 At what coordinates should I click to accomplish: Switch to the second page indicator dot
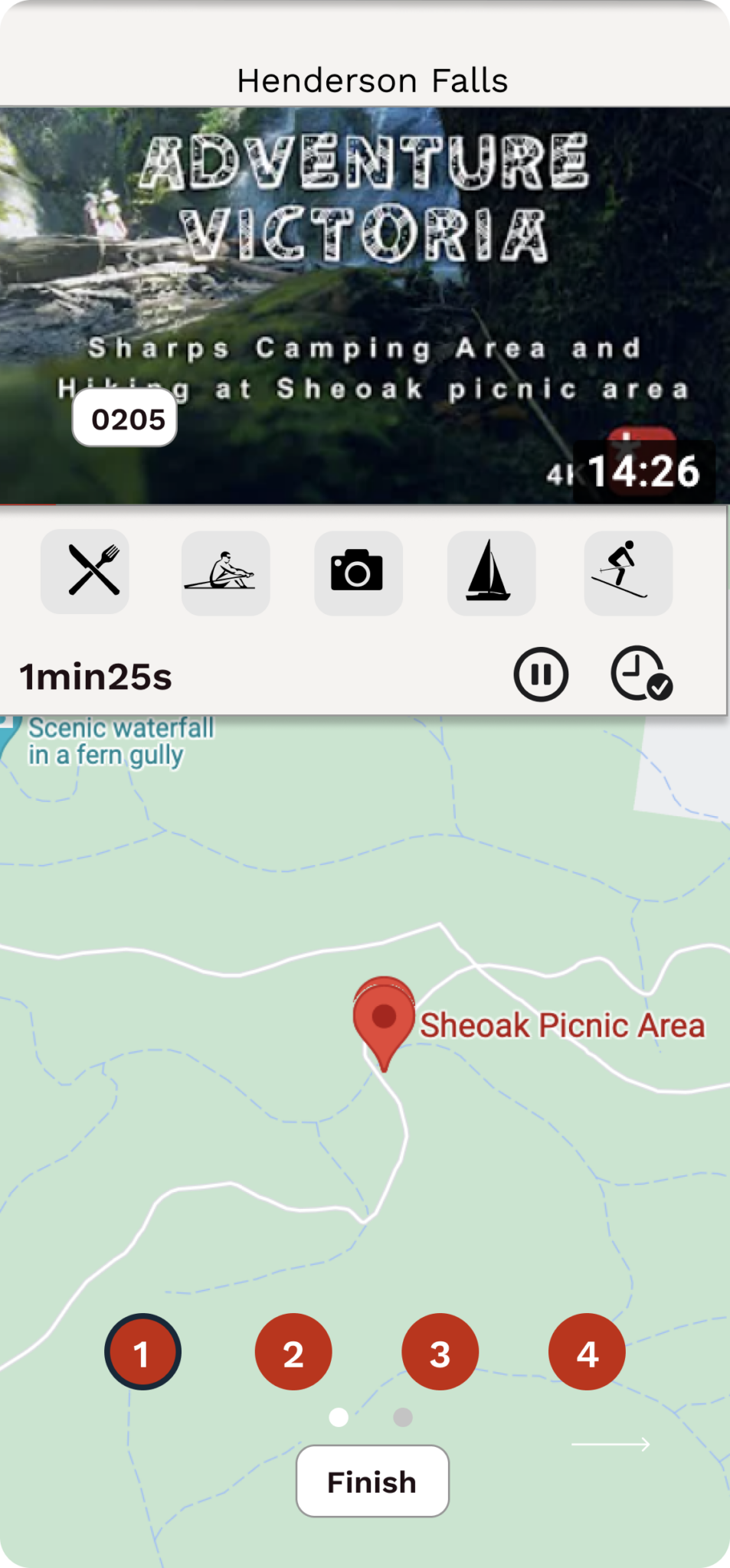(x=403, y=1417)
